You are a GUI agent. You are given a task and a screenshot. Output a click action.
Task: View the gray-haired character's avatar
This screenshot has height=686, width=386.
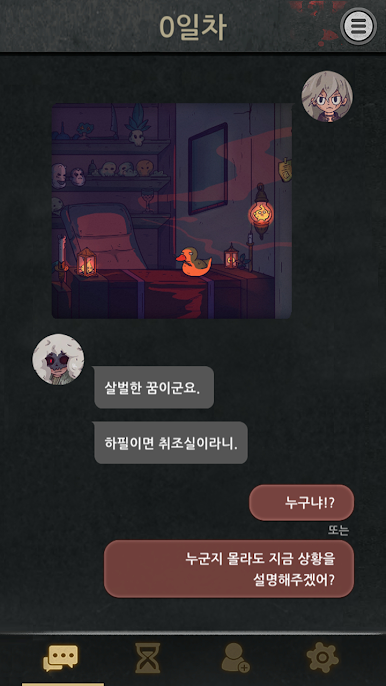click(327, 96)
